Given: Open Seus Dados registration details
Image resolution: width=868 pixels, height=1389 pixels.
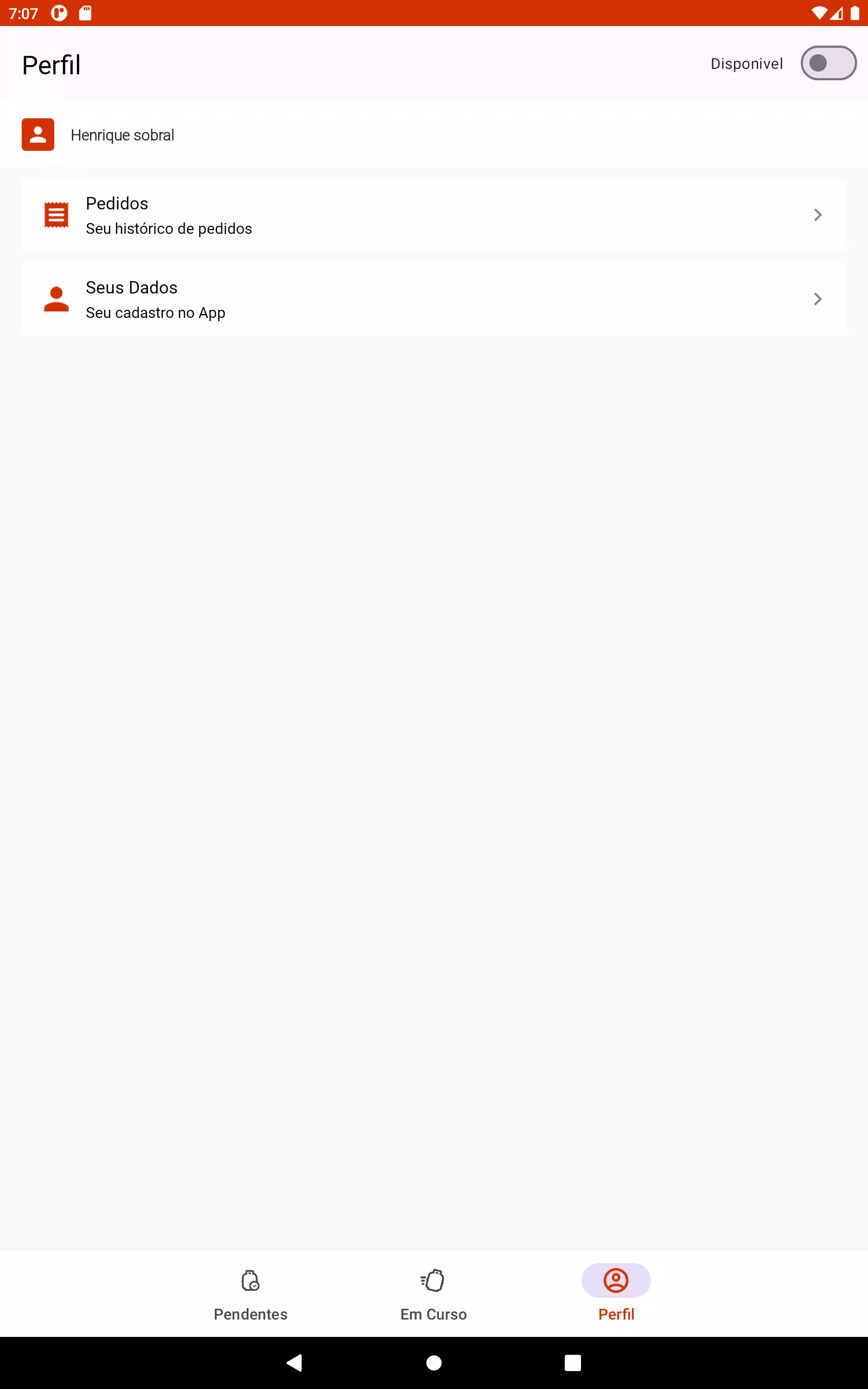Looking at the screenshot, I should [433, 299].
